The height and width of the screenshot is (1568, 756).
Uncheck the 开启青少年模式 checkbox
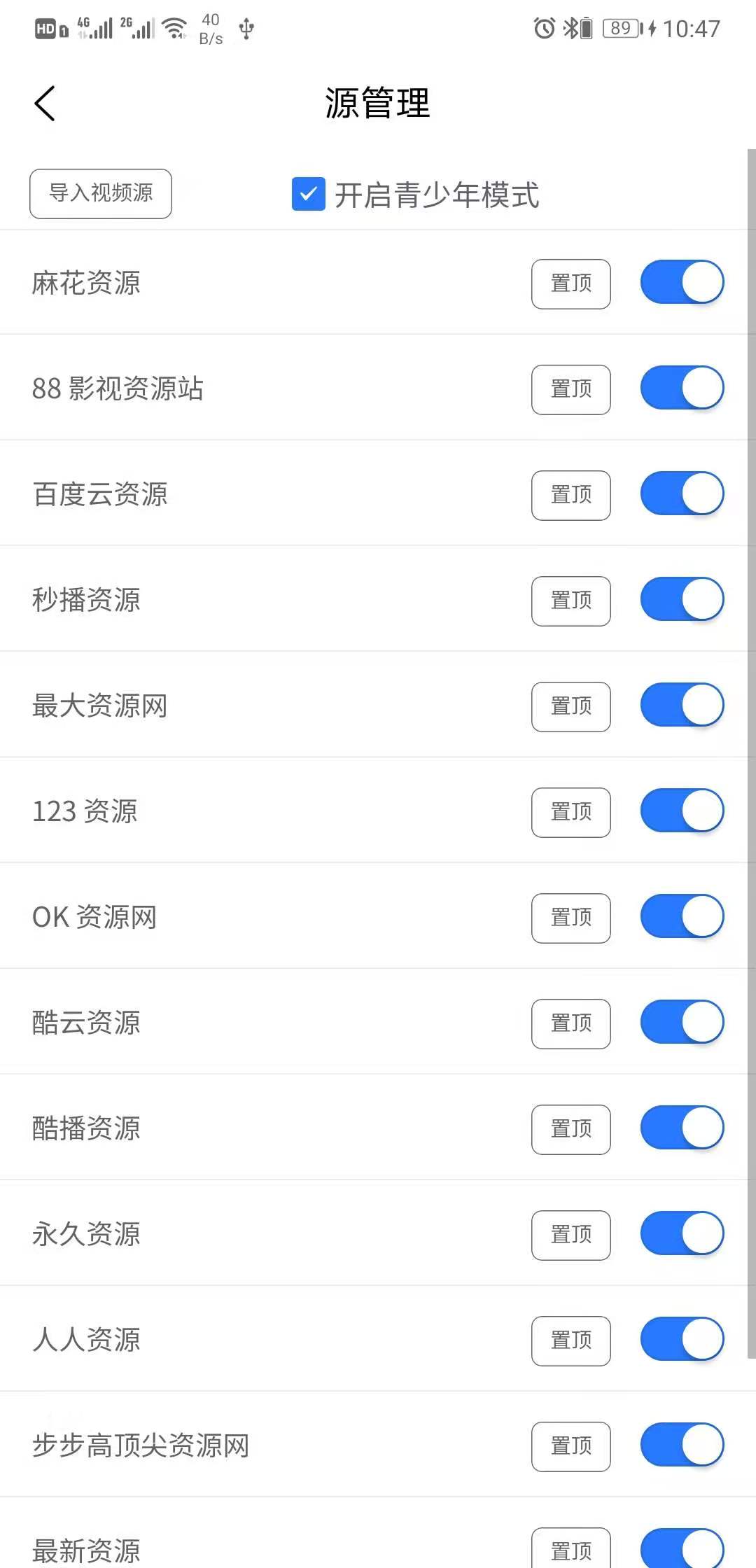tap(308, 194)
